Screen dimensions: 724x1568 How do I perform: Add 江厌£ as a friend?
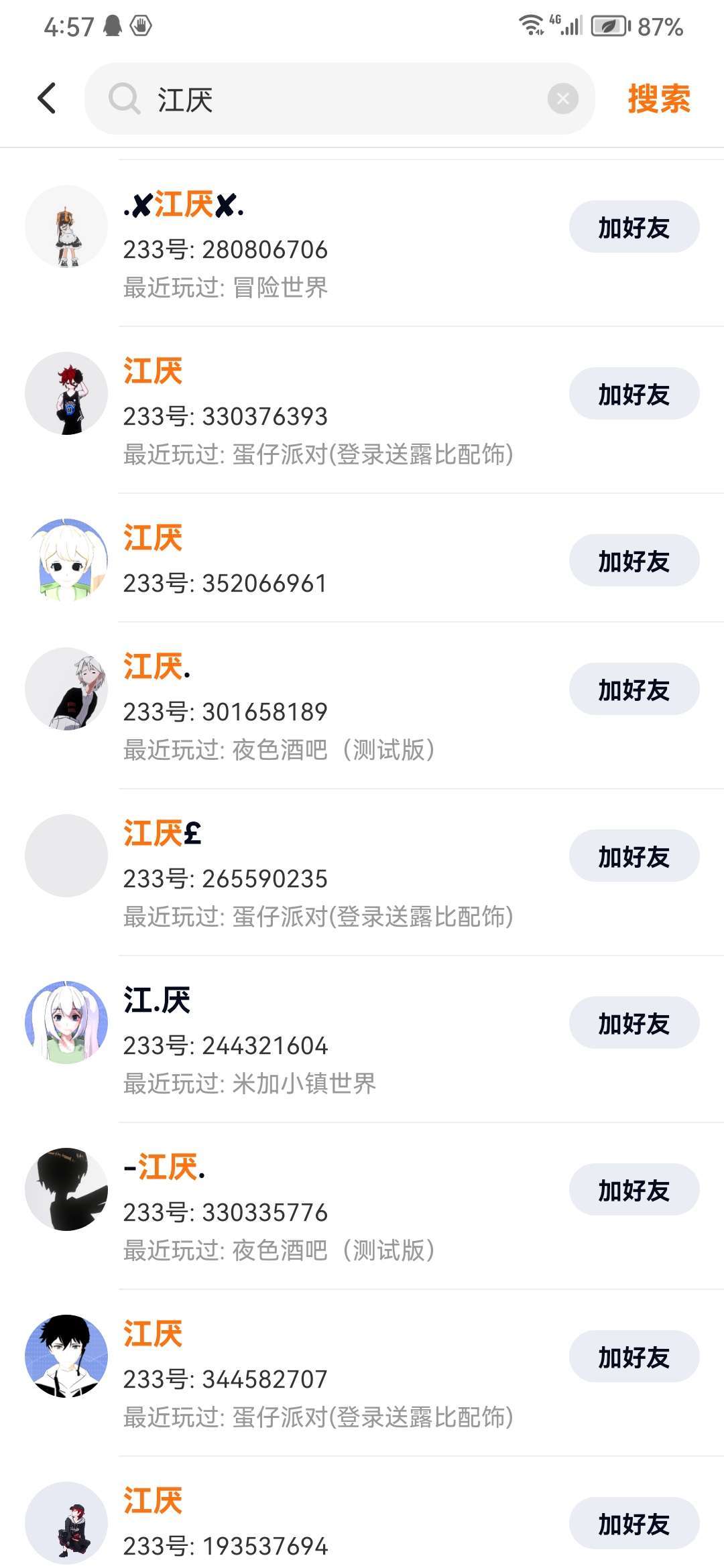click(x=633, y=856)
